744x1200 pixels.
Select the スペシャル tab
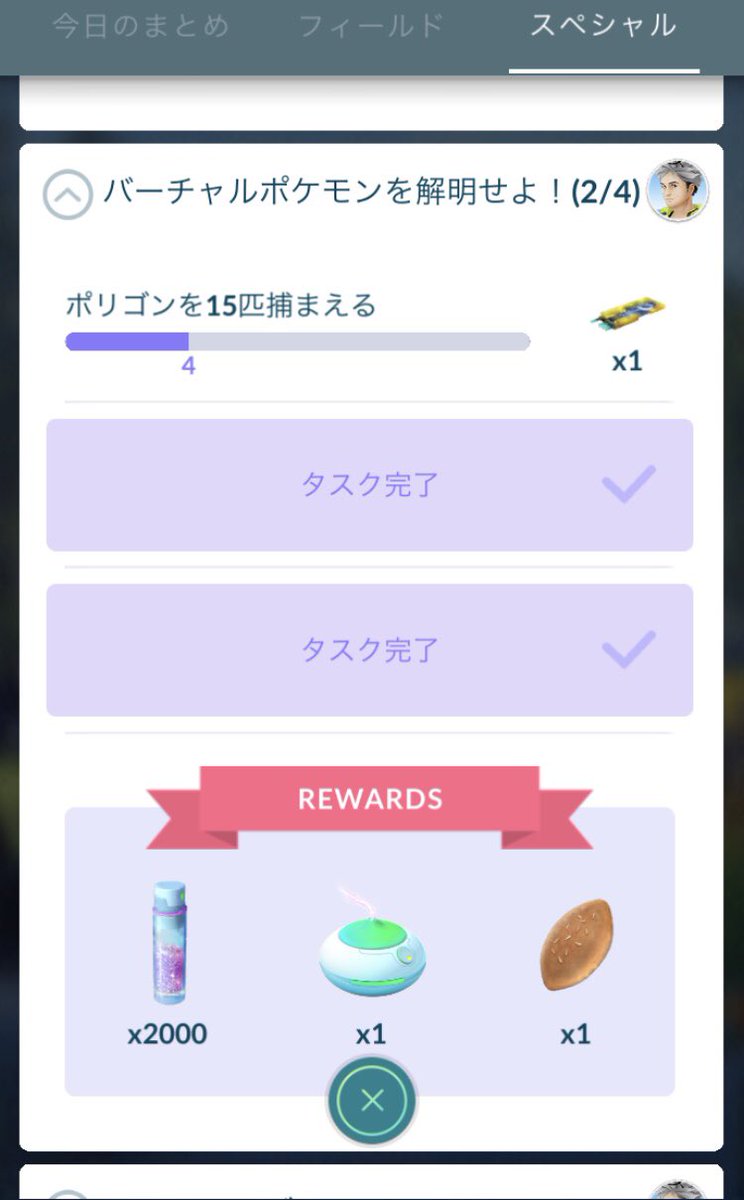[603, 26]
